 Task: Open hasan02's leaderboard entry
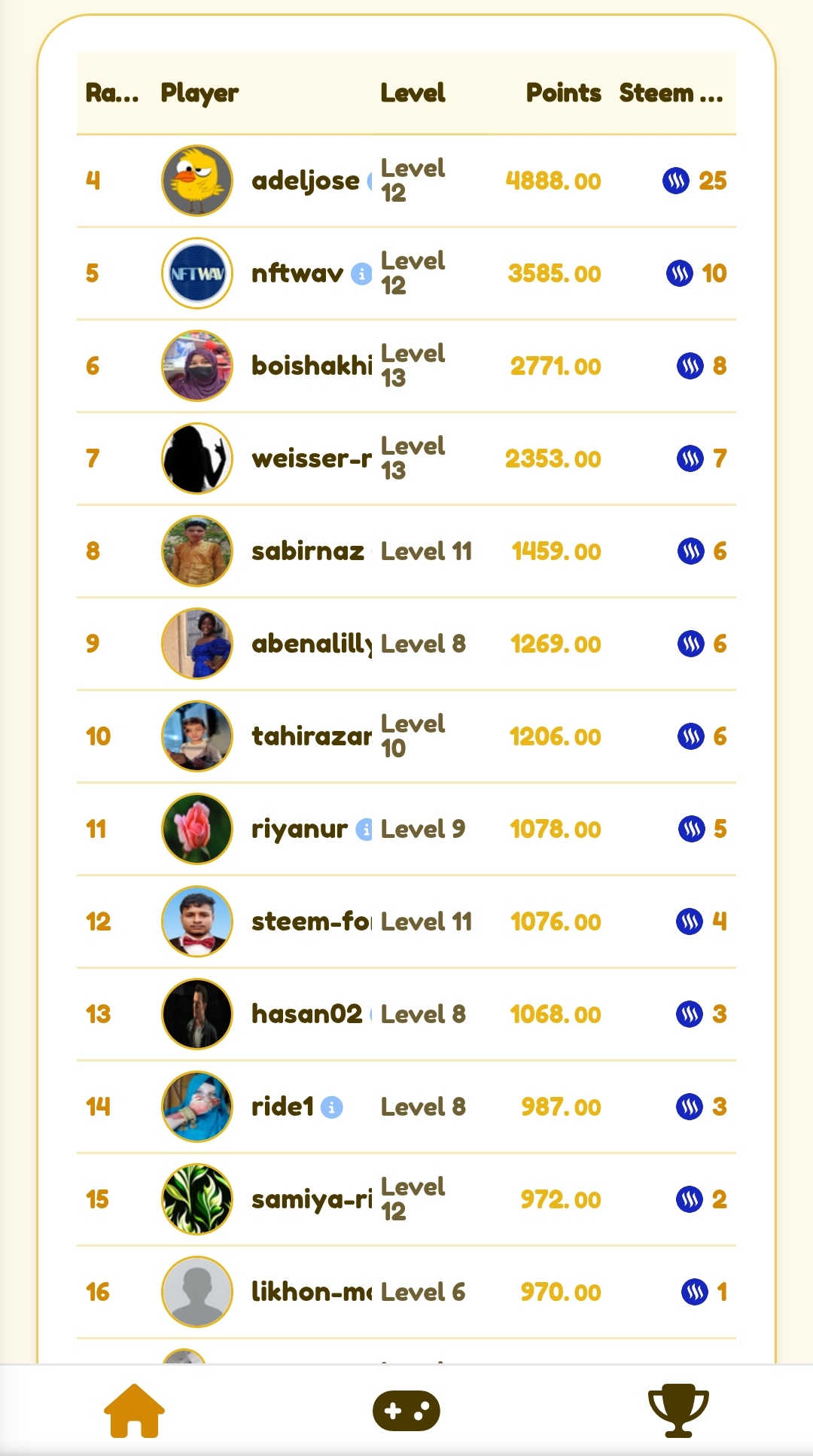click(406, 1014)
